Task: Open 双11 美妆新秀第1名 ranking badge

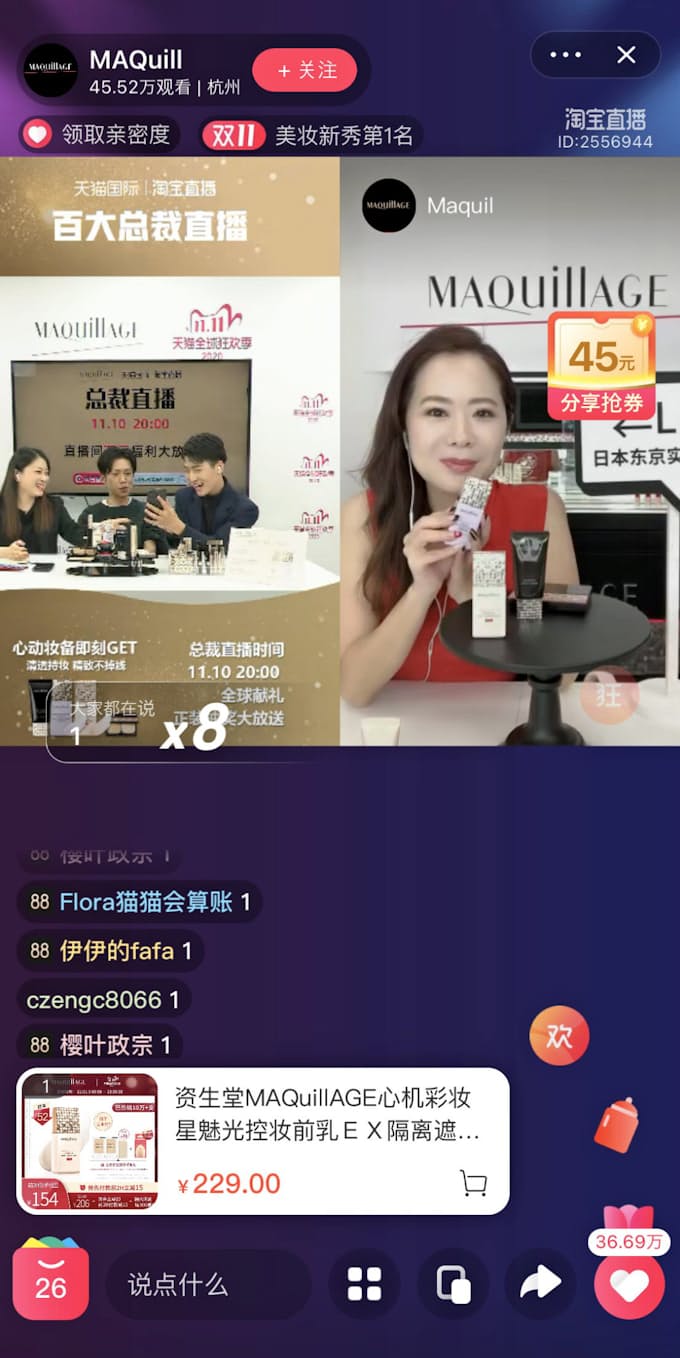Action: (x=311, y=135)
